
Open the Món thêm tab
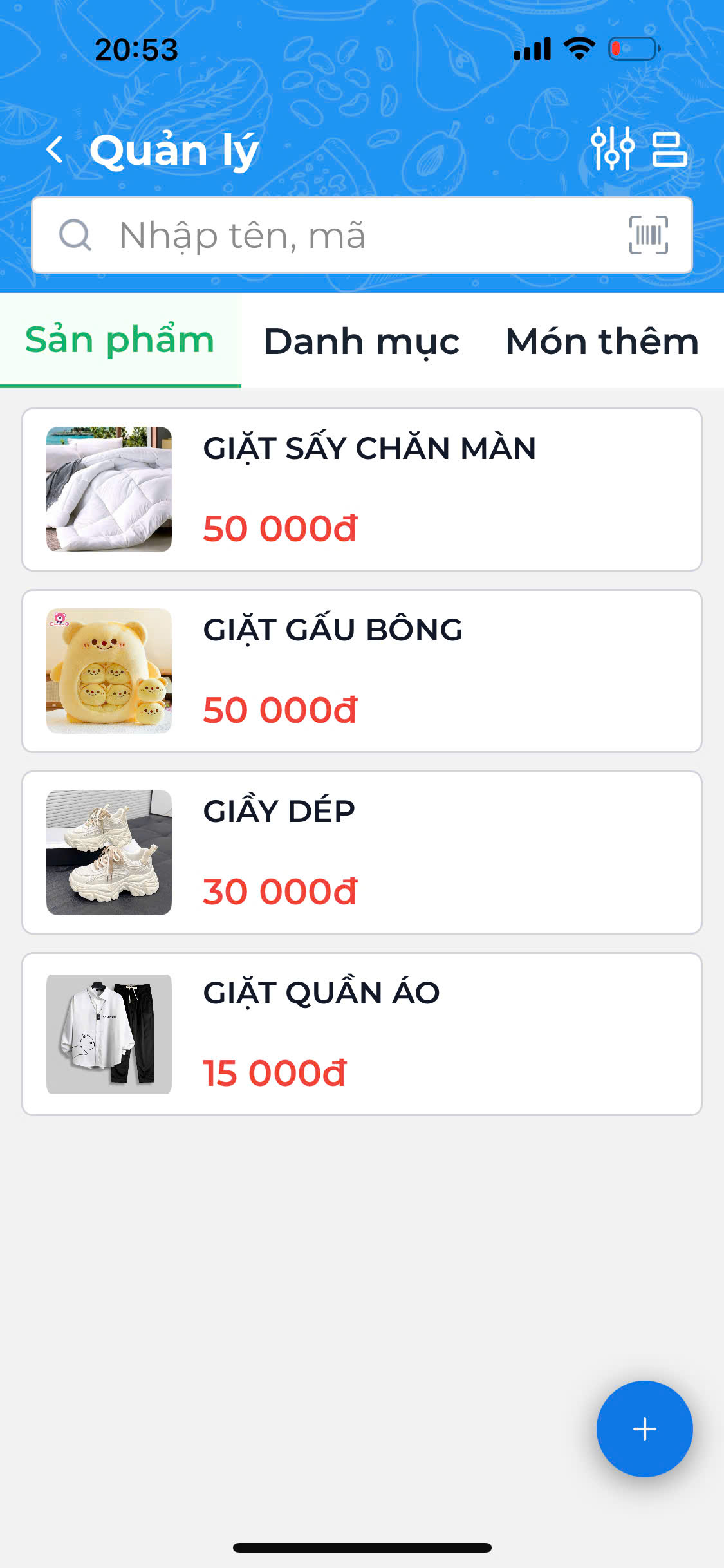pyautogui.click(x=602, y=341)
